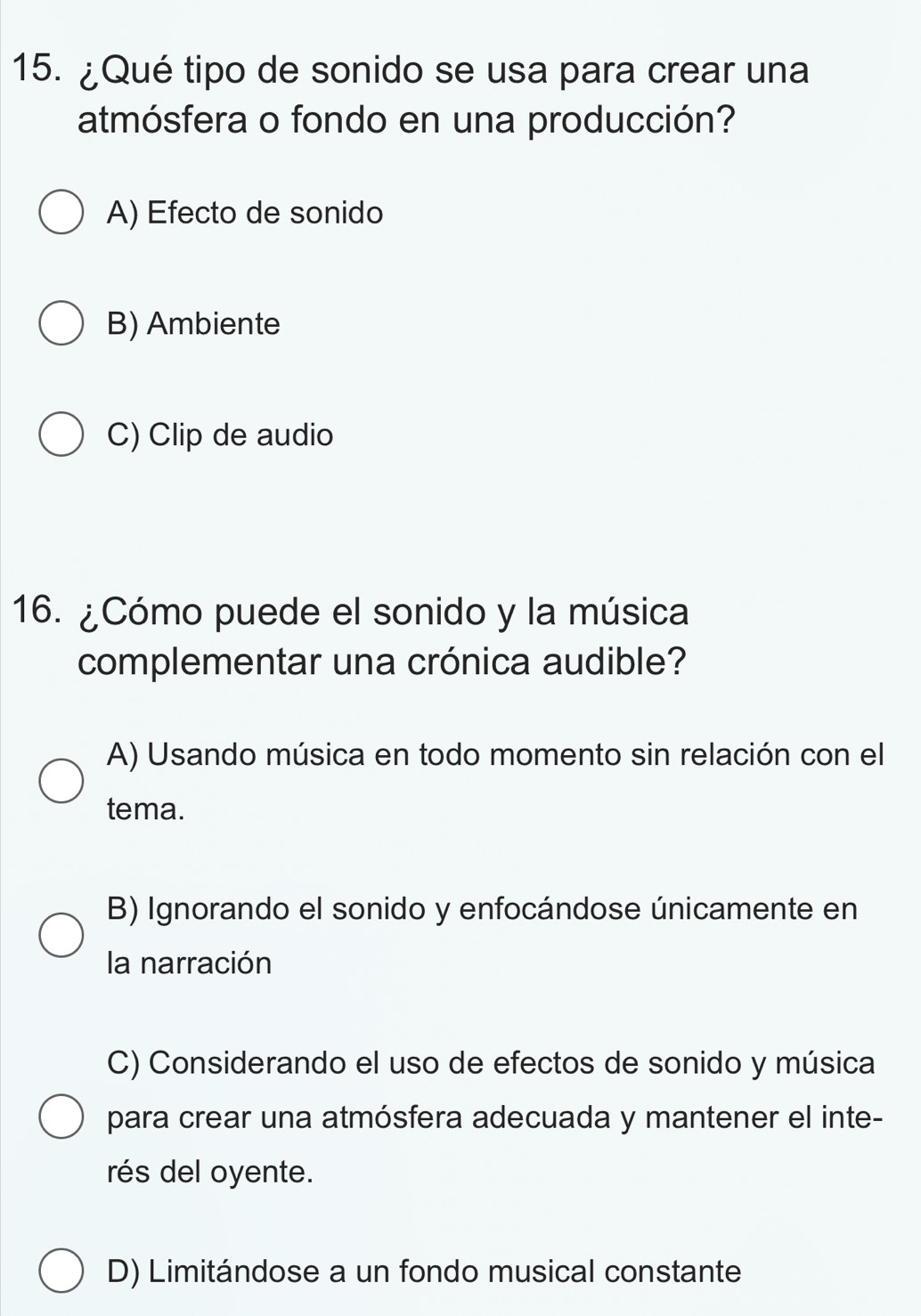Mark 'C) Clip de audio' for question 15

[61, 435]
